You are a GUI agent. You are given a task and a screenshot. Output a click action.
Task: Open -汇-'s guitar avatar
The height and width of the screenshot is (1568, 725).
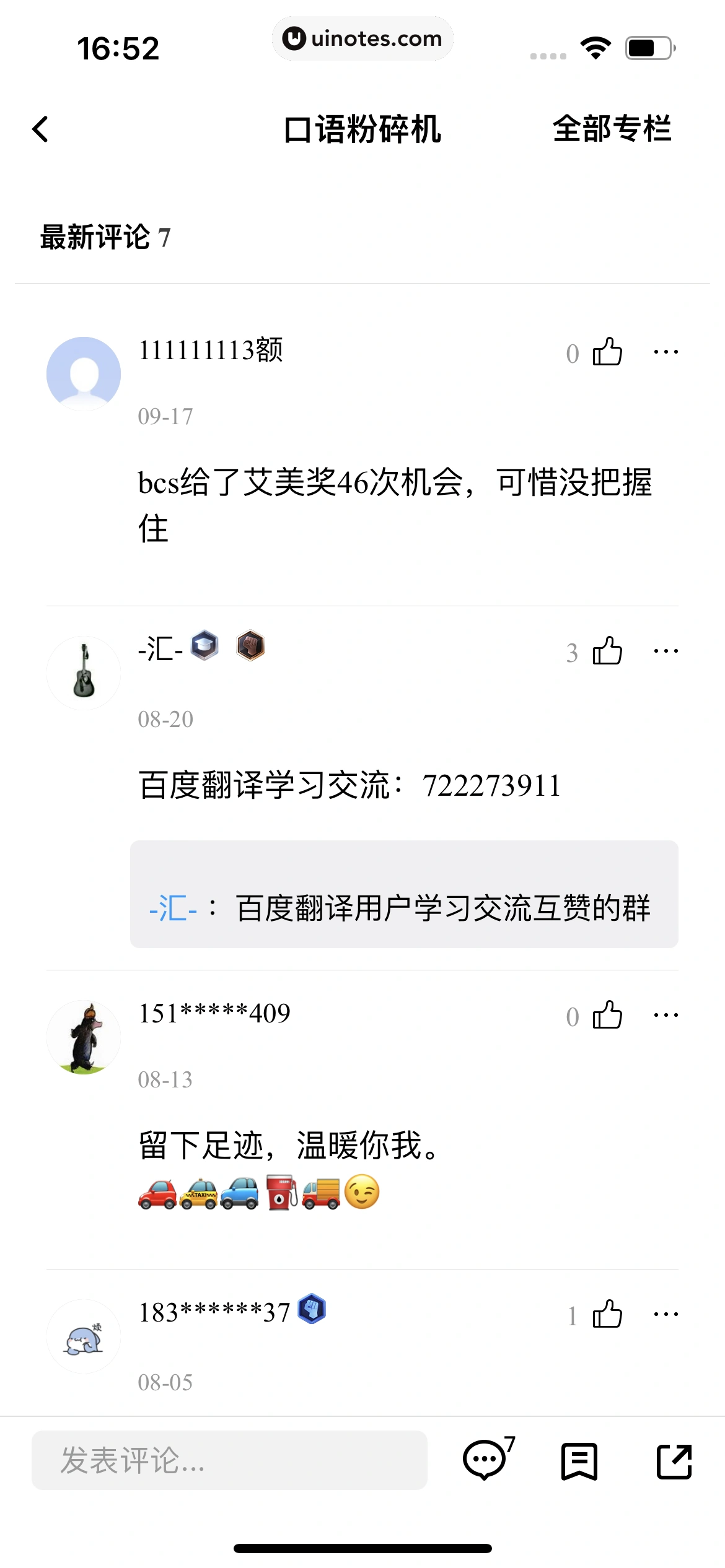pyautogui.click(x=84, y=673)
